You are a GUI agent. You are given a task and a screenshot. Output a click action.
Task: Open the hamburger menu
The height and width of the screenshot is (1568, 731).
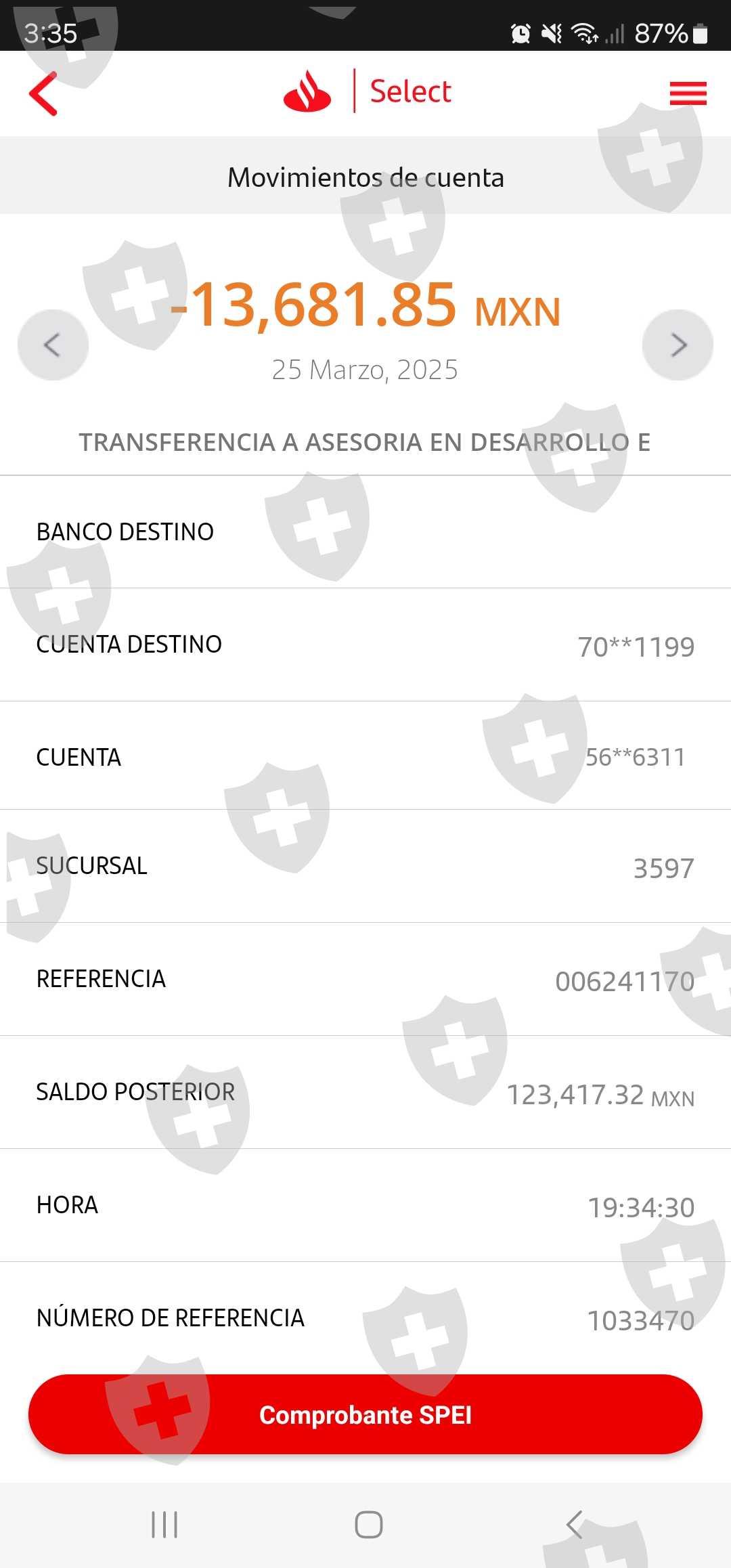point(688,93)
